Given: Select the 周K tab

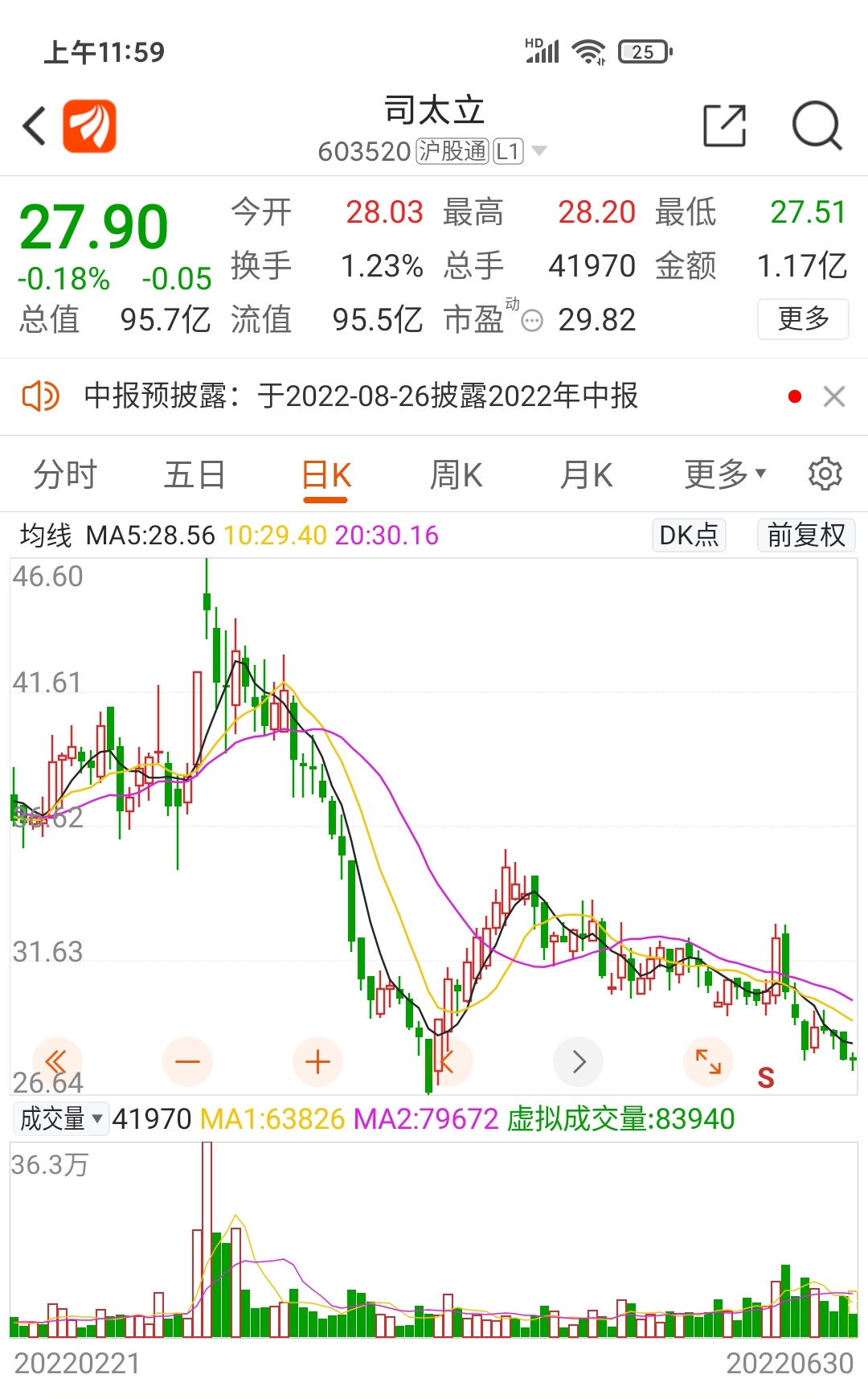Looking at the screenshot, I should [456, 474].
